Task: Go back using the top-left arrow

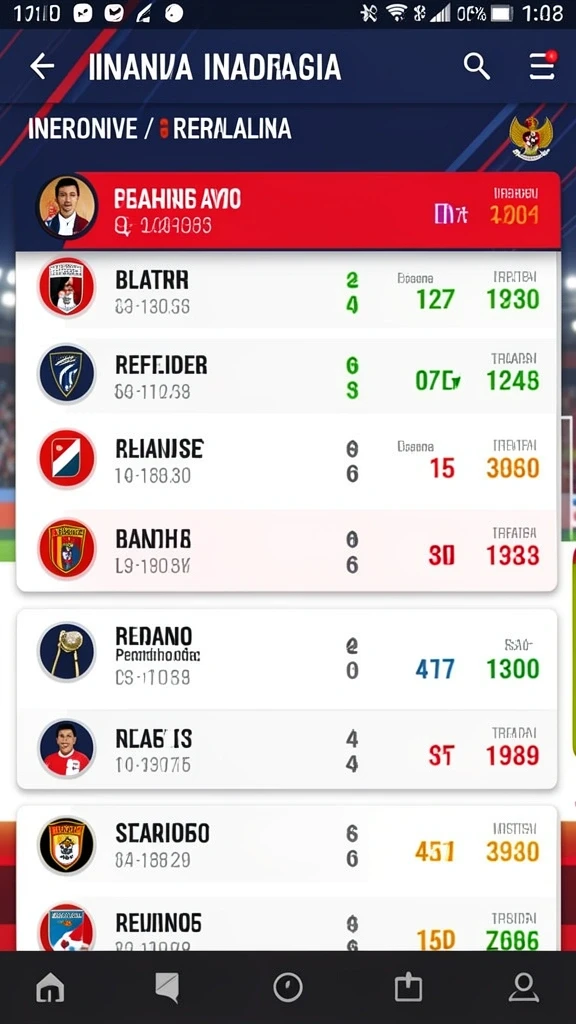Action: 42,67
